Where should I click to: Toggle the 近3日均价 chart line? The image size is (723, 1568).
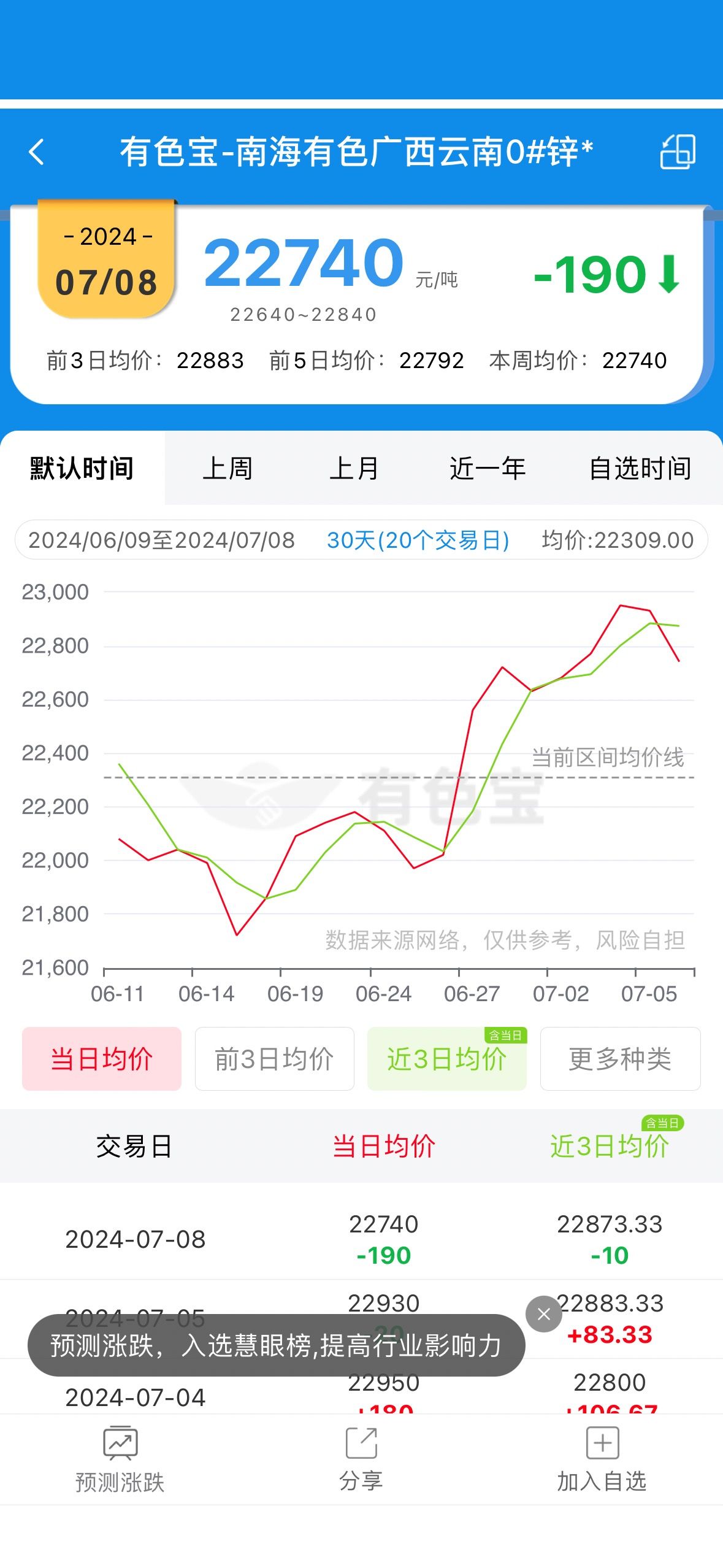tap(447, 1059)
